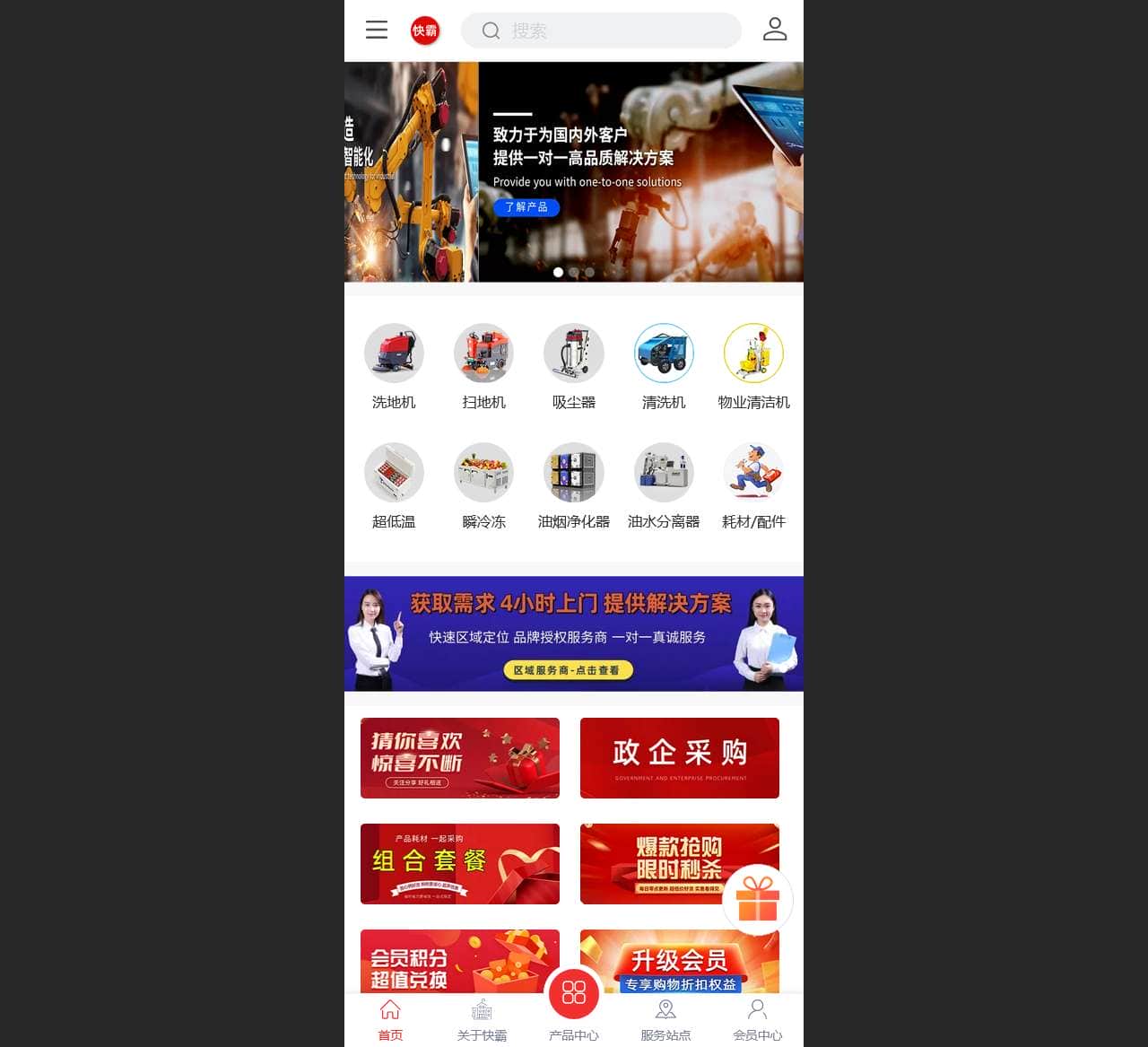Switch to the 关于快霸 tab
This screenshot has height=1047, width=1148.
coord(482,1020)
